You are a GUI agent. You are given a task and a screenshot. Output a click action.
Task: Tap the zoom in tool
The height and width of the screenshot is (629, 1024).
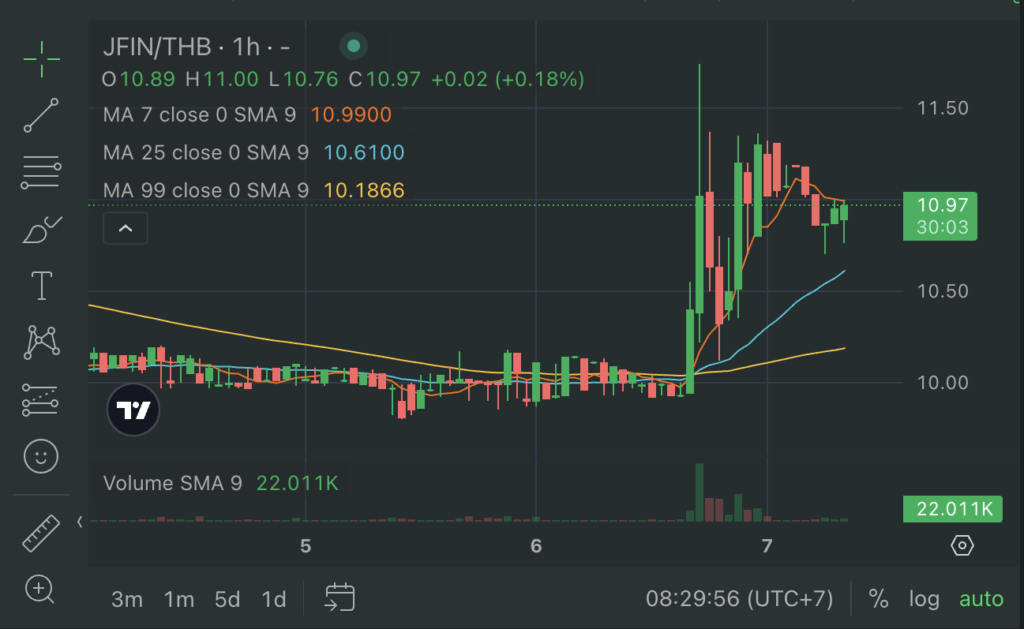[x=41, y=589]
